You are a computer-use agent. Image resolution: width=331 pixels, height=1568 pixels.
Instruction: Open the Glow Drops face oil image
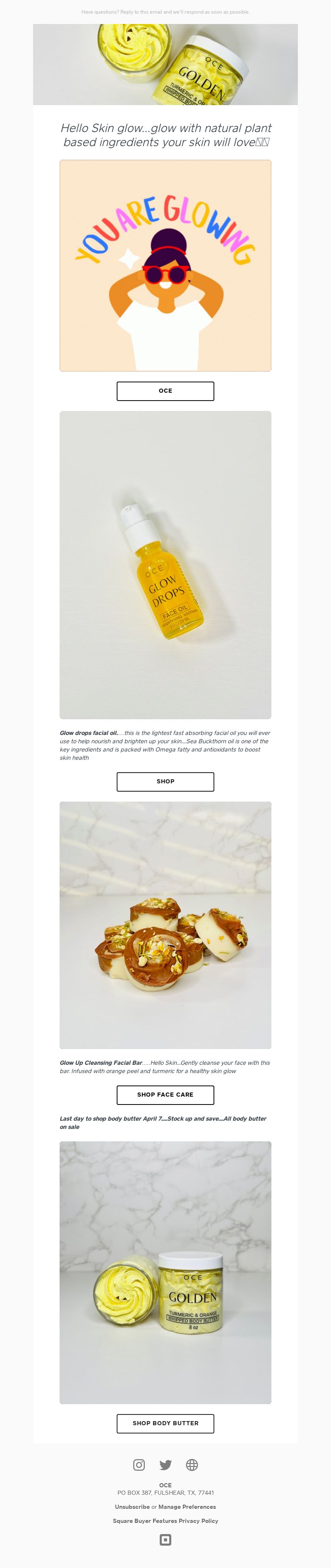[165, 564]
